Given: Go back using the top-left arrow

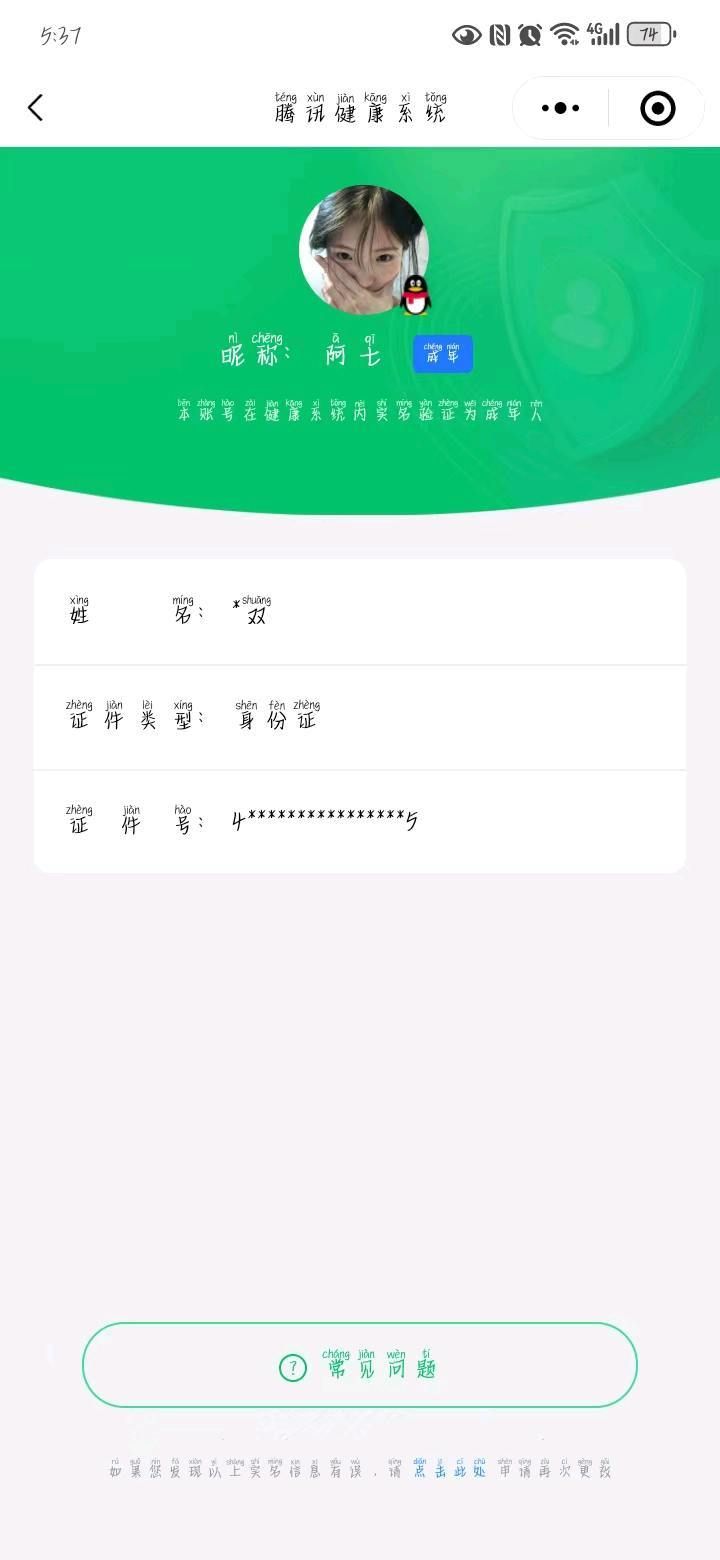Looking at the screenshot, I should [x=36, y=108].
